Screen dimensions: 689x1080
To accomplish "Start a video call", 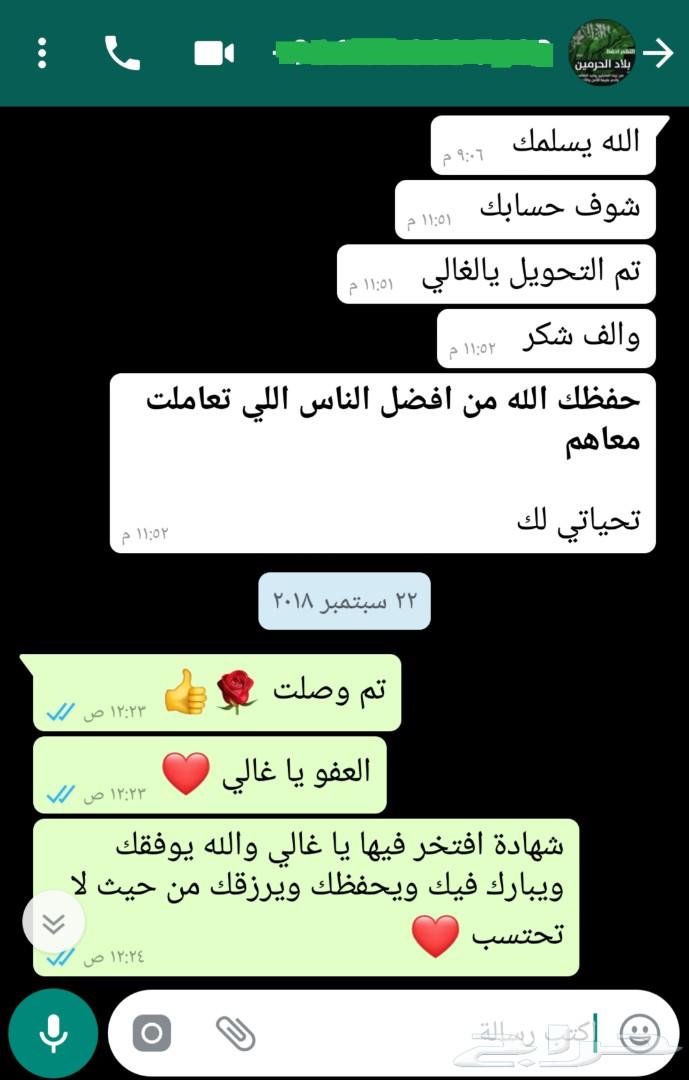I will [214, 53].
